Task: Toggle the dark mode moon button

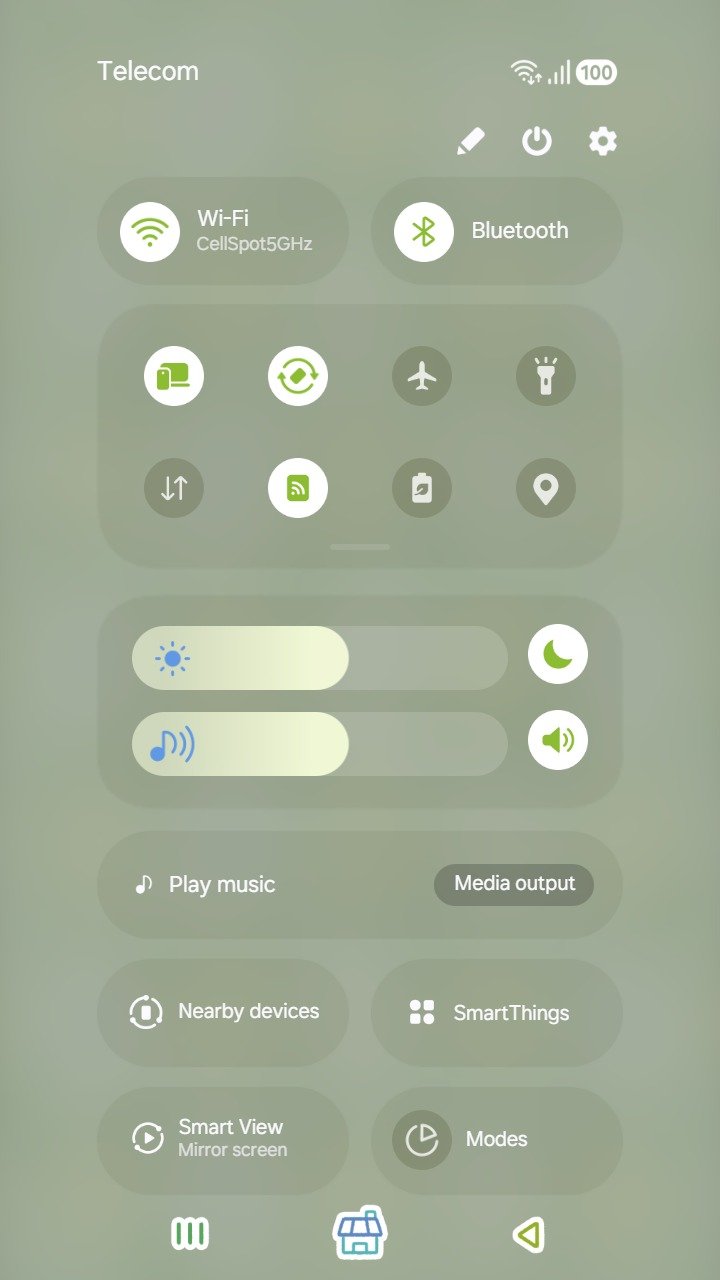Action: [x=558, y=654]
